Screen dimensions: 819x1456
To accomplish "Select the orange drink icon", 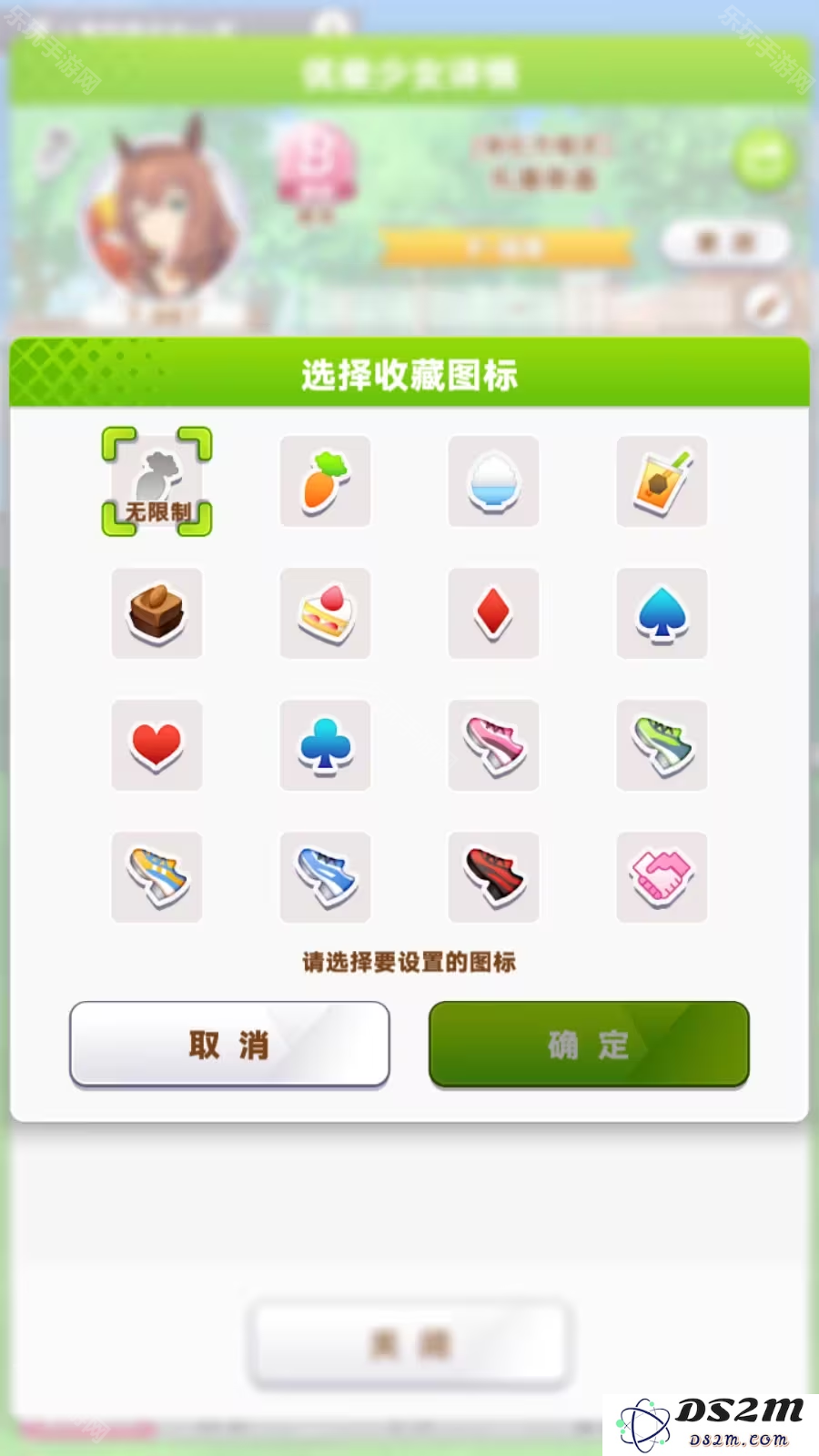I will [662, 481].
